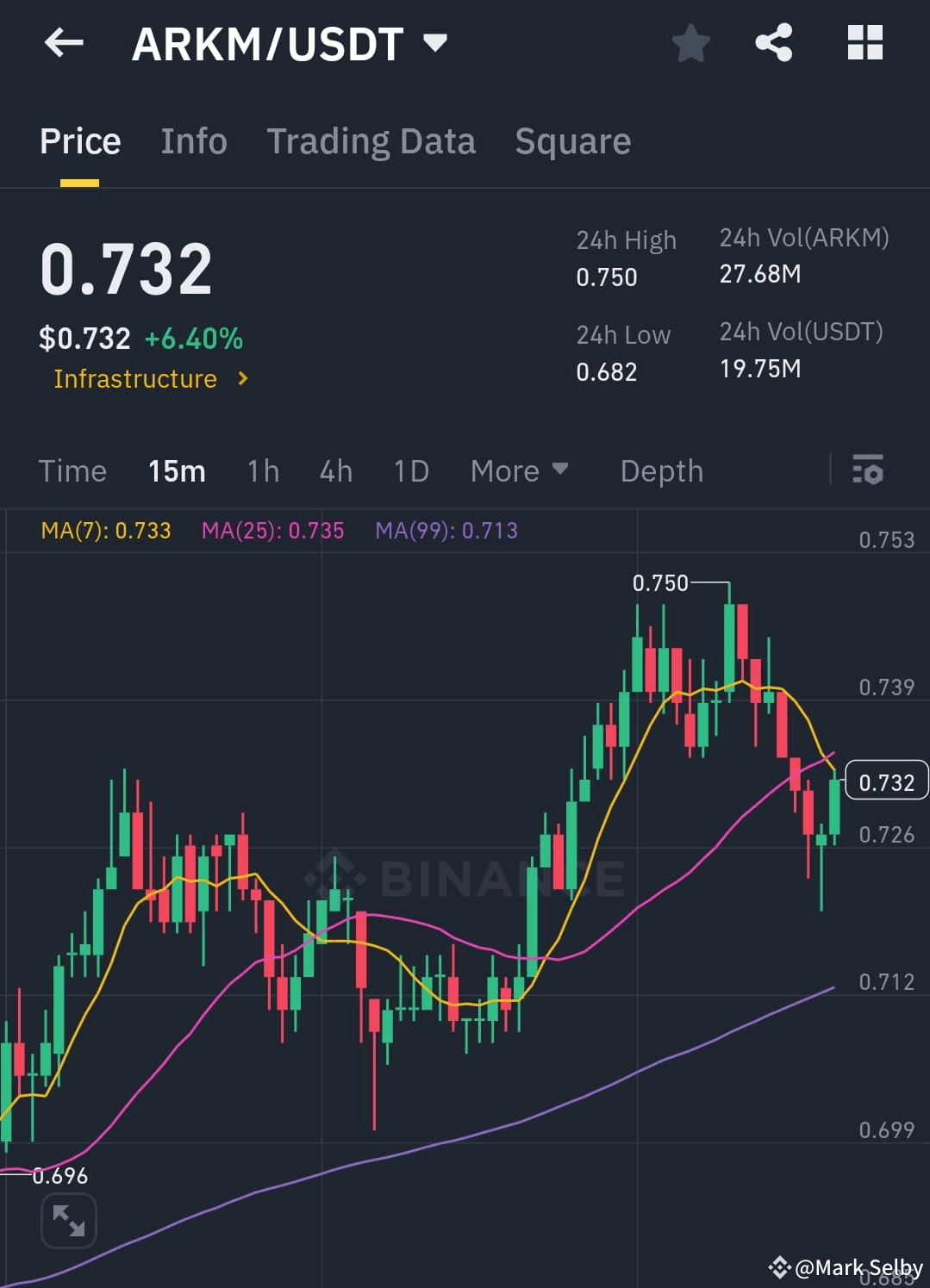Switch to the Depth view
The height and width of the screenshot is (1288, 930).
[661, 470]
